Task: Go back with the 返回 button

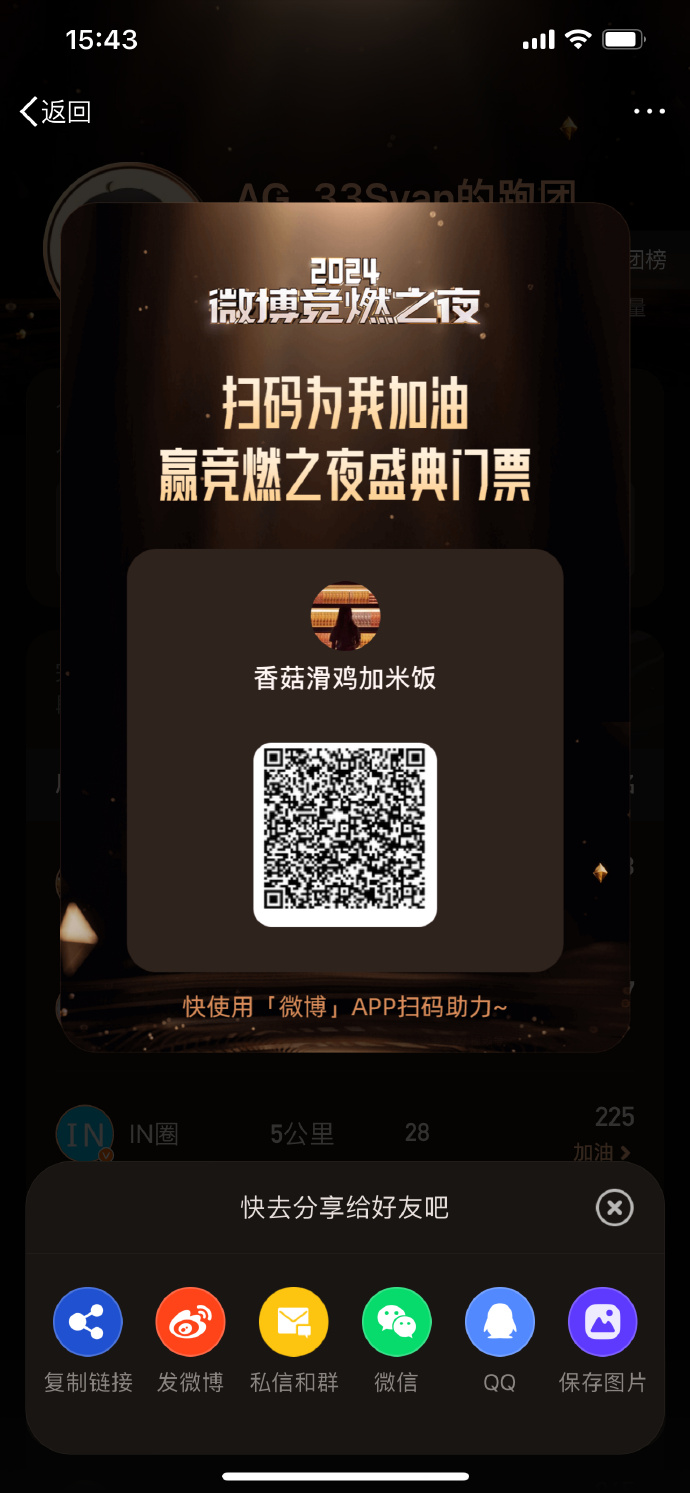Action: click(56, 111)
